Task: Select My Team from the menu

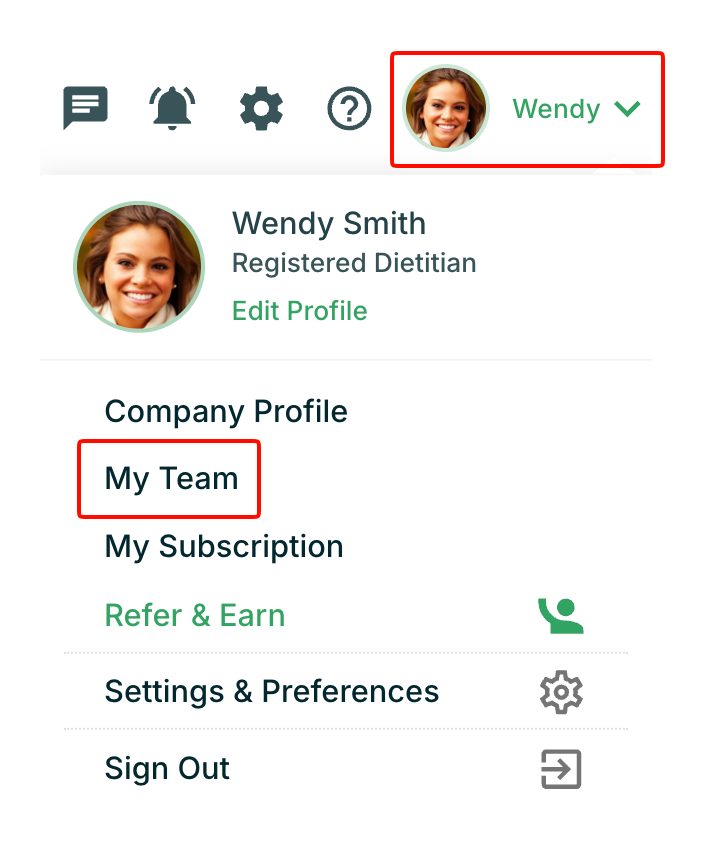Action: (171, 479)
